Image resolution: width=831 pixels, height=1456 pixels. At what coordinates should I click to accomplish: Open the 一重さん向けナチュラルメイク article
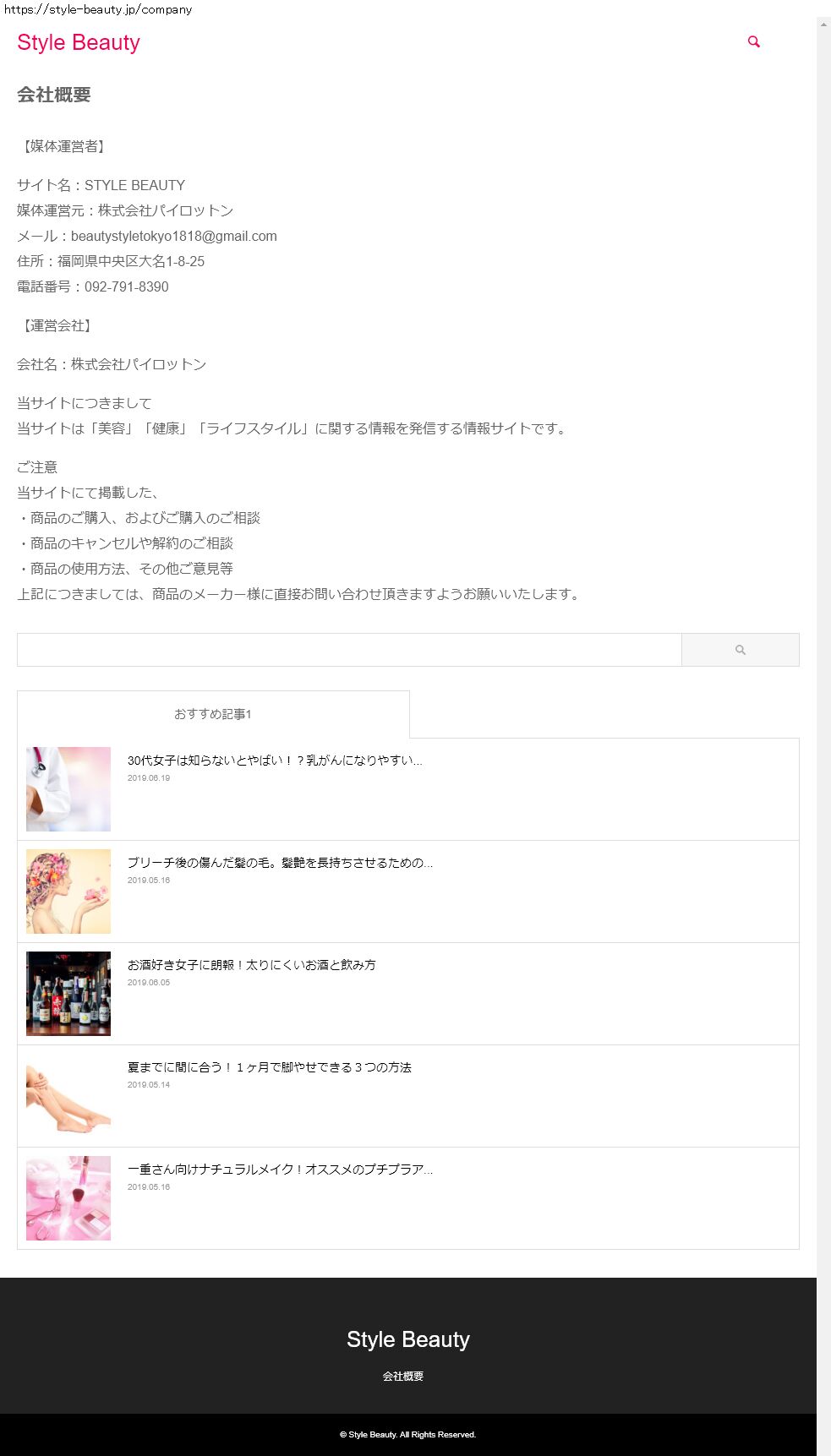[x=279, y=1170]
